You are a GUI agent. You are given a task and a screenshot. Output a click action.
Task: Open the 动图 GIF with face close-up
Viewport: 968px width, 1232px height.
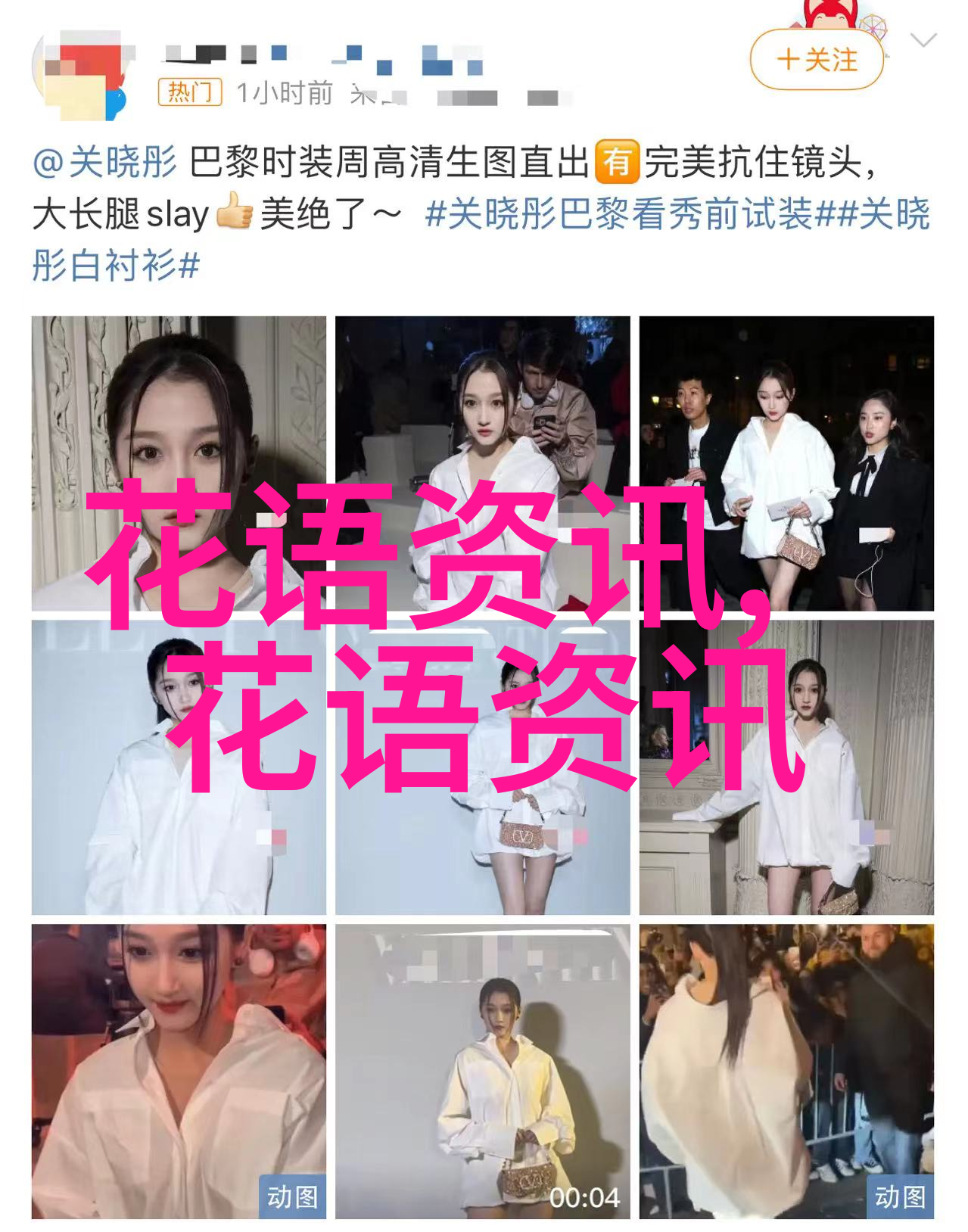pos(179,1071)
